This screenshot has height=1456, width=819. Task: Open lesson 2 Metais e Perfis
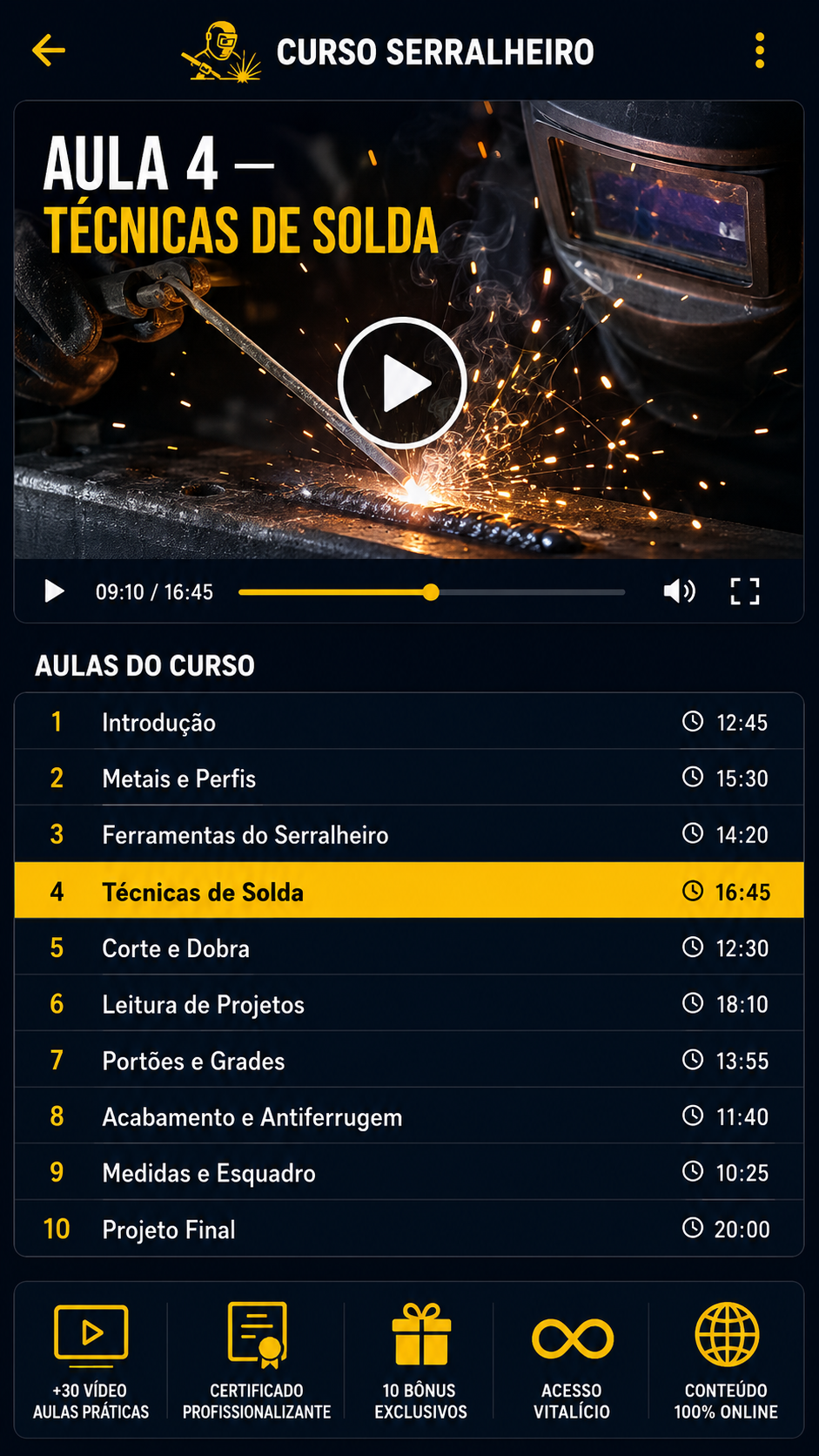pyautogui.click(x=409, y=778)
